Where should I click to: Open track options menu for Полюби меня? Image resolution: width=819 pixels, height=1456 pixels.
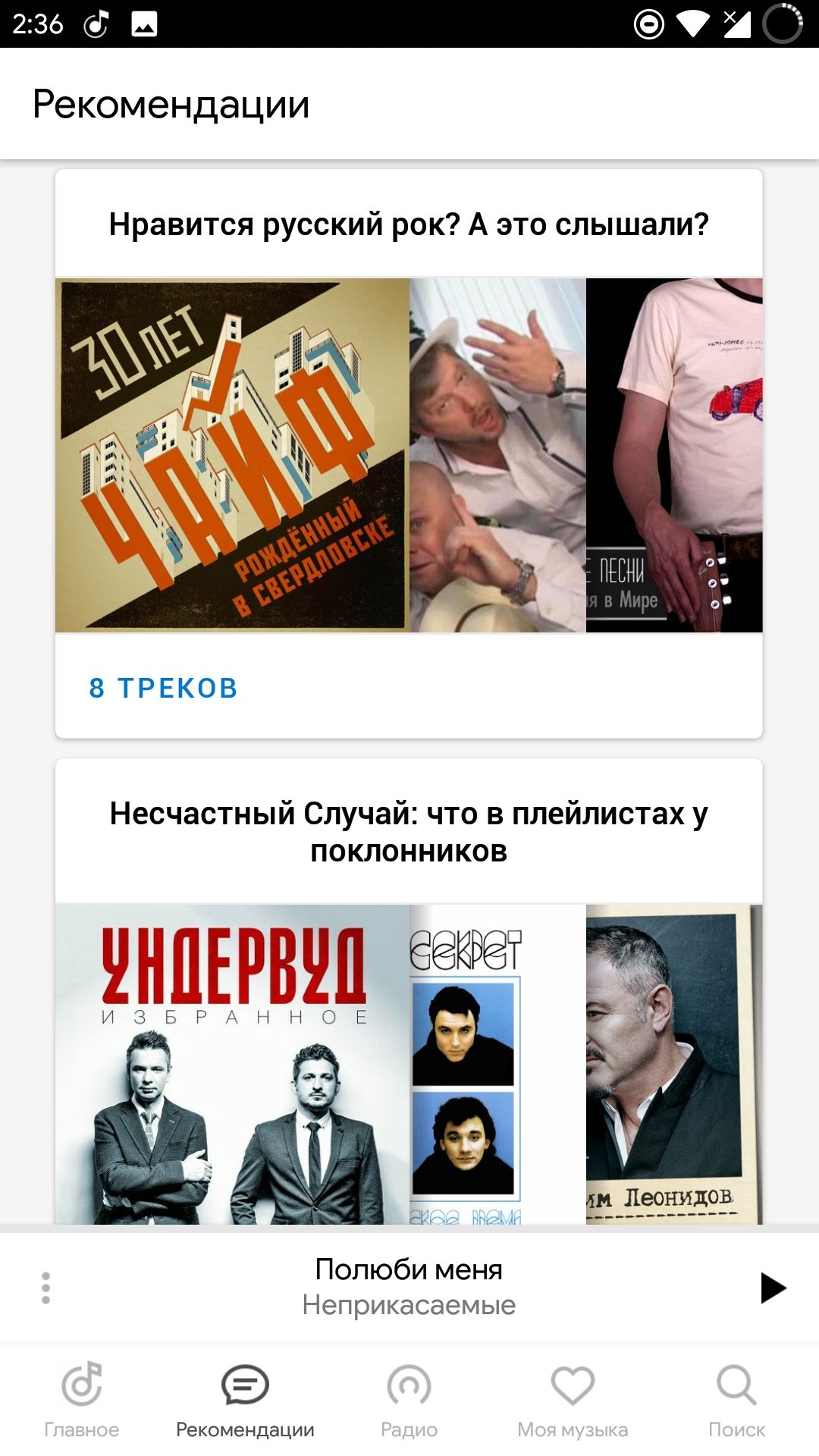[x=46, y=1288]
